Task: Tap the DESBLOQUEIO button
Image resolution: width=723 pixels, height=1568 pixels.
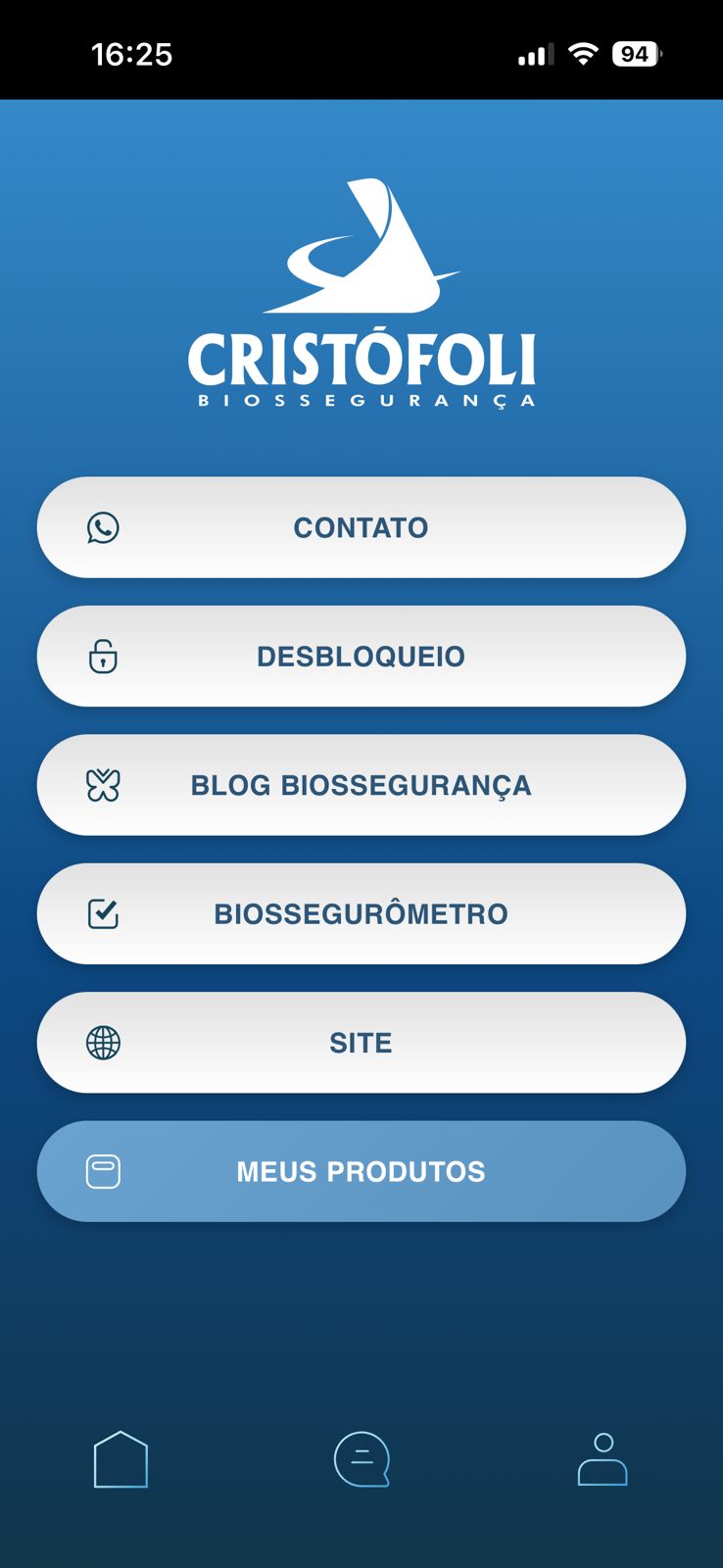Action: 361,656
